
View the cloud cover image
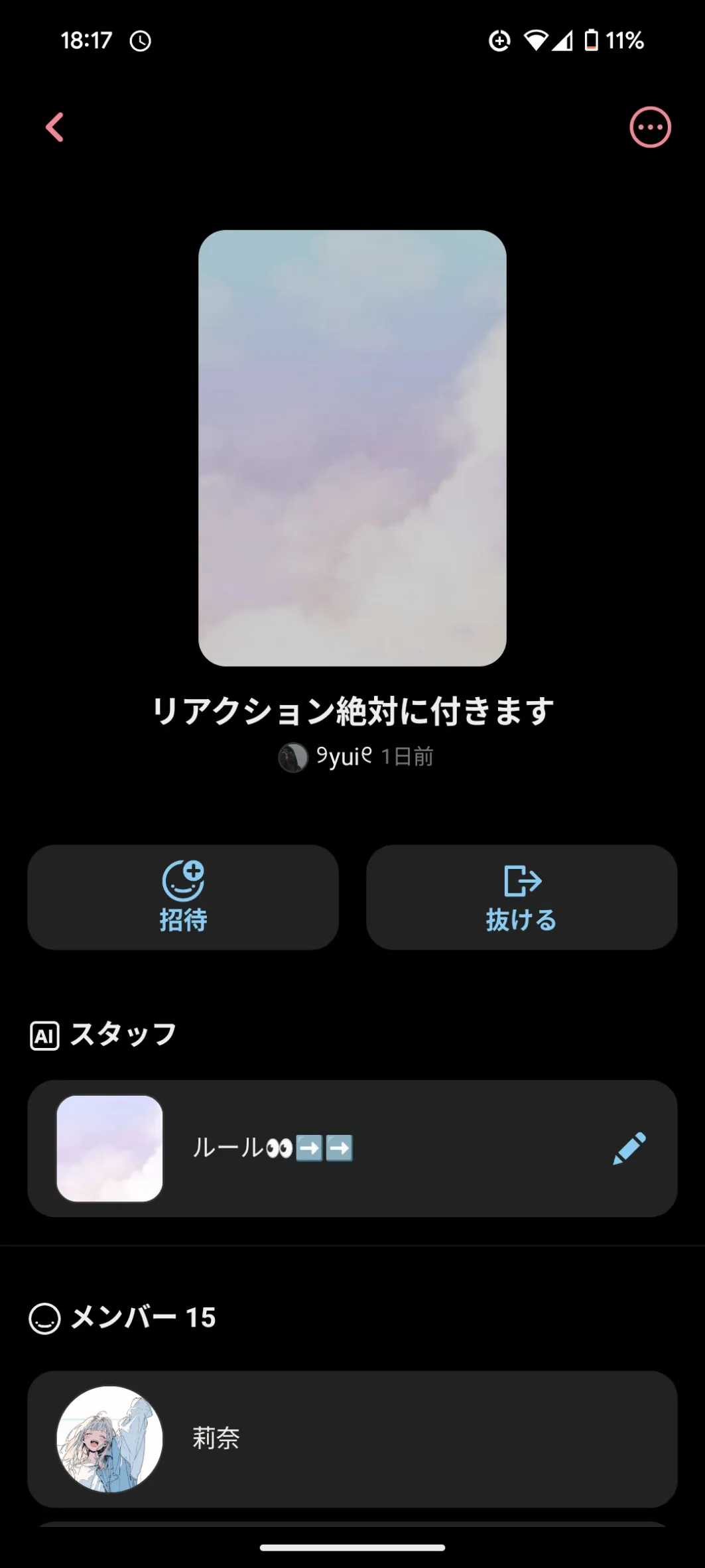pyautogui.click(x=352, y=448)
